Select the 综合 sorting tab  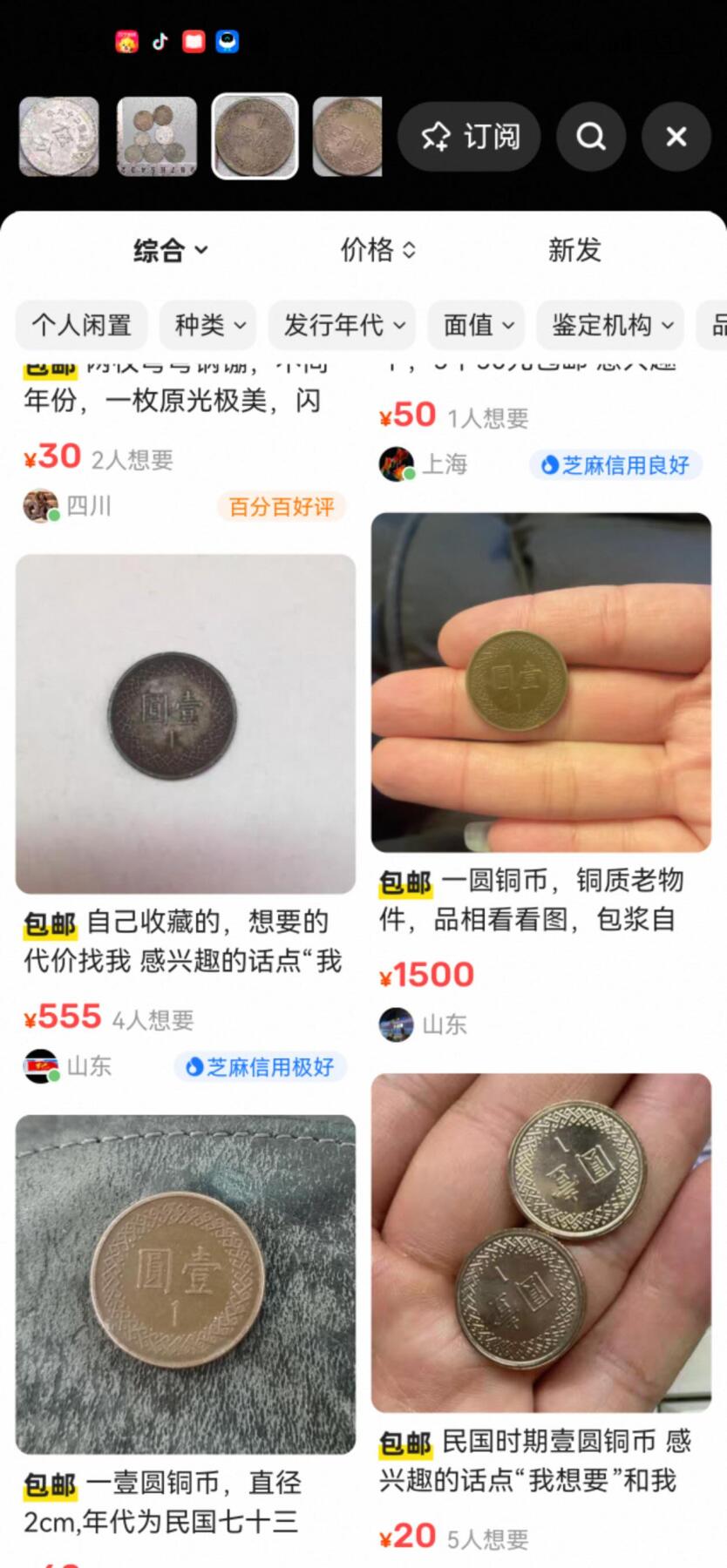pyautogui.click(x=170, y=250)
